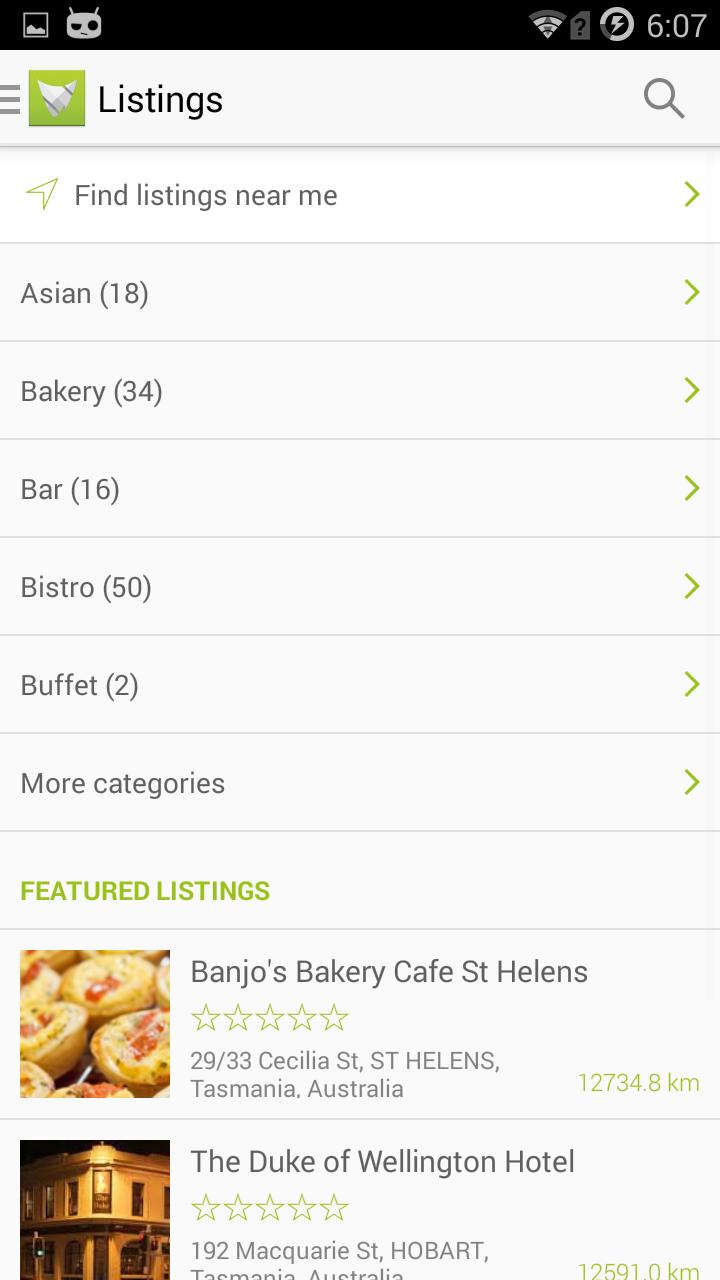The image size is (720, 1280).
Task: Tap the Listings app logo
Action: point(56,98)
